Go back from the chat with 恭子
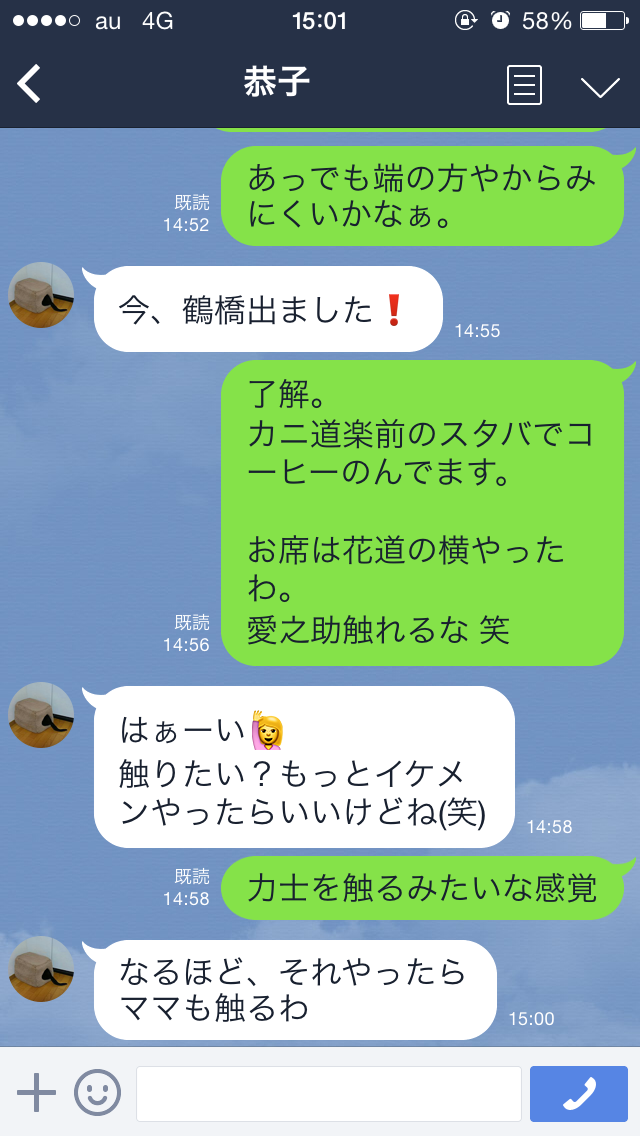This screenshot has width=640, height=1136. pos(30,84)
